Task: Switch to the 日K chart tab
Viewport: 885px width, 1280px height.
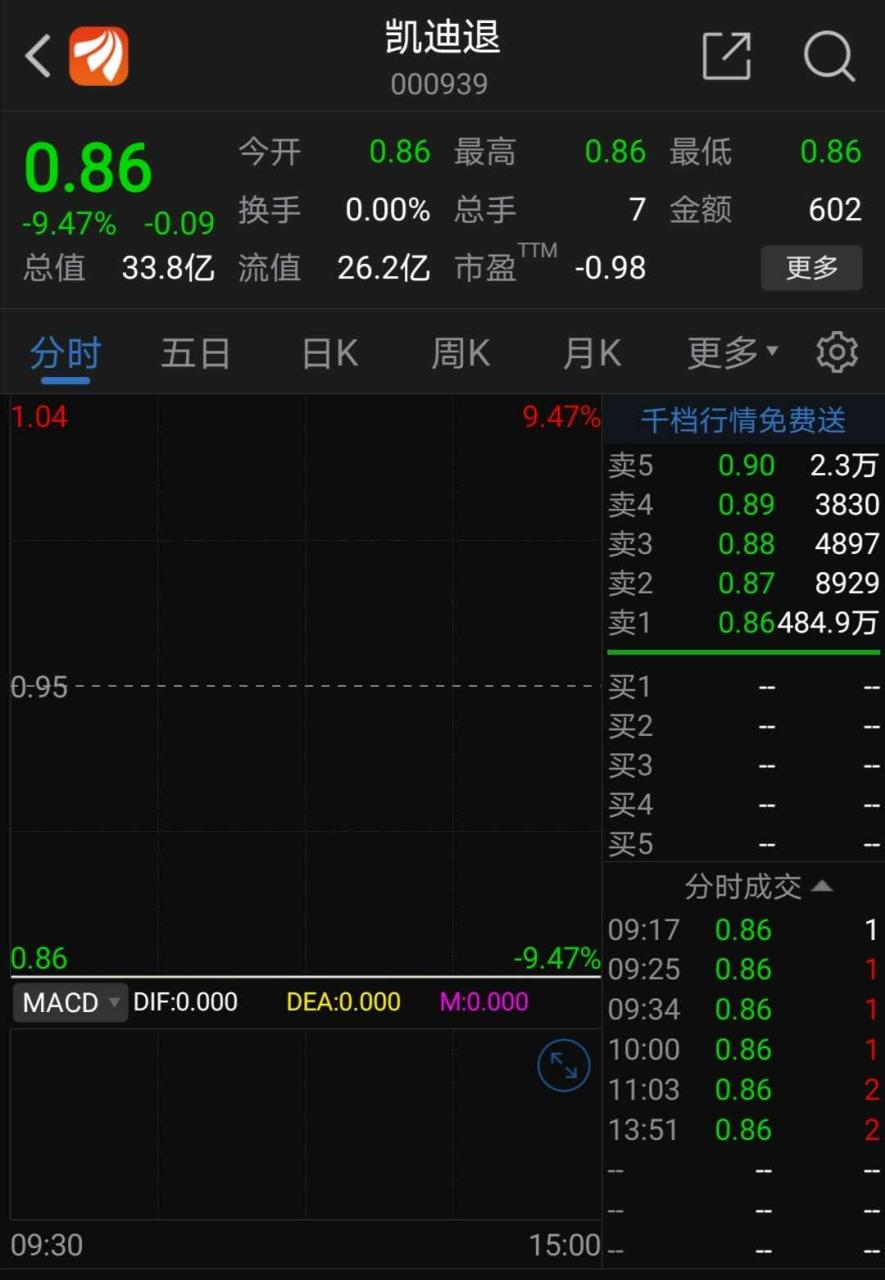Action: (330, 353)
